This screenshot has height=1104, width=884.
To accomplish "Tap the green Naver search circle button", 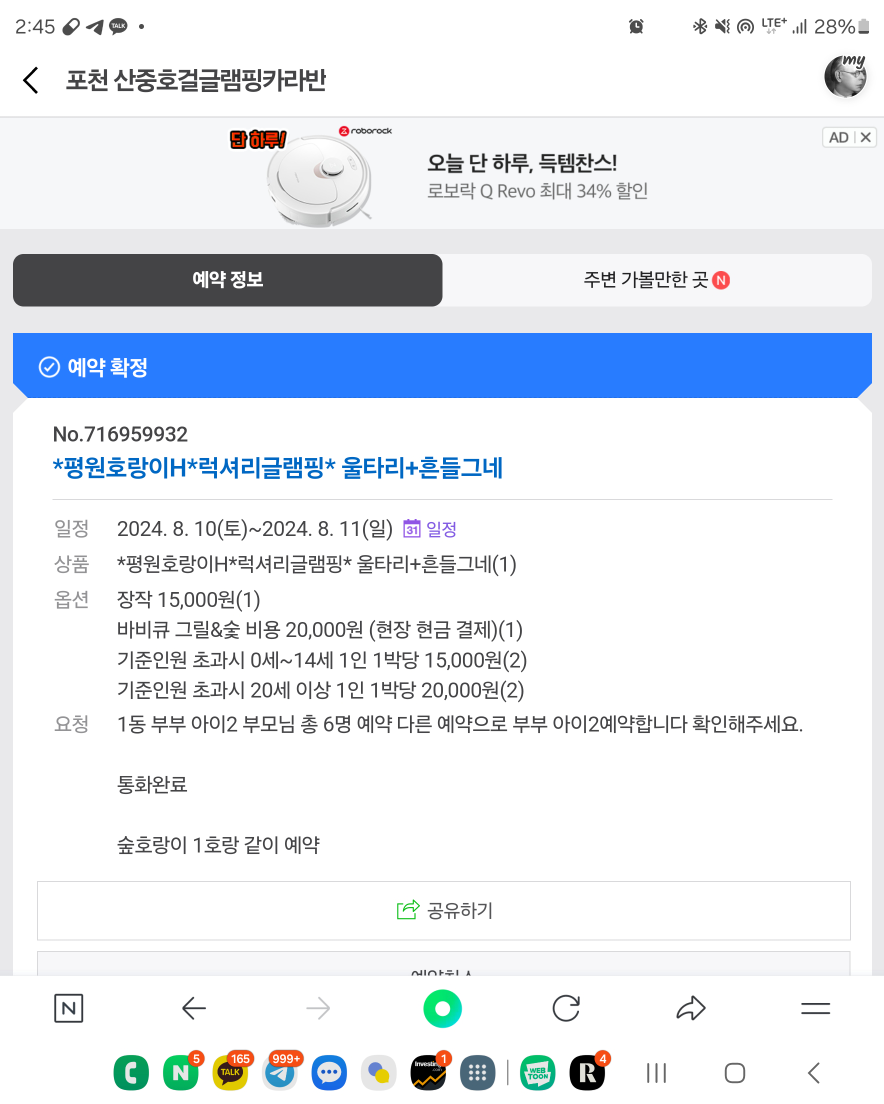I will pyautogui.click(x=442, y=1009).
